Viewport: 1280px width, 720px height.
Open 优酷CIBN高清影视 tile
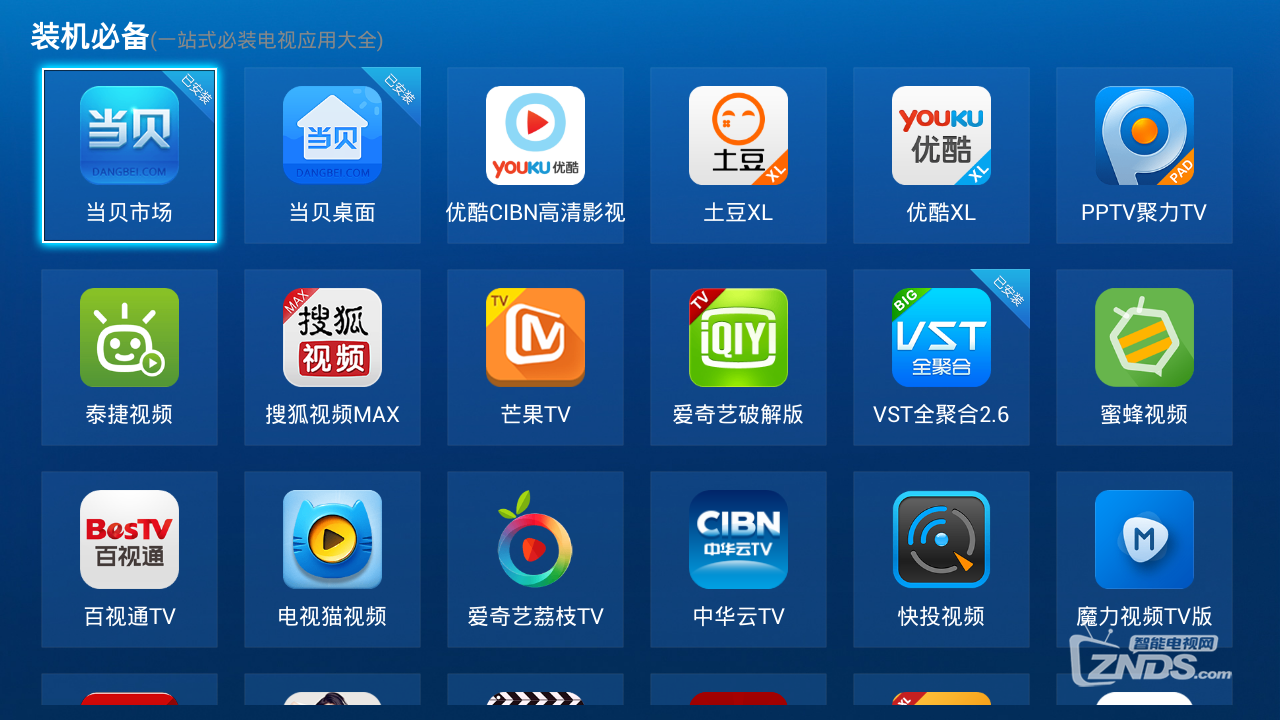(x=535, y=155)
